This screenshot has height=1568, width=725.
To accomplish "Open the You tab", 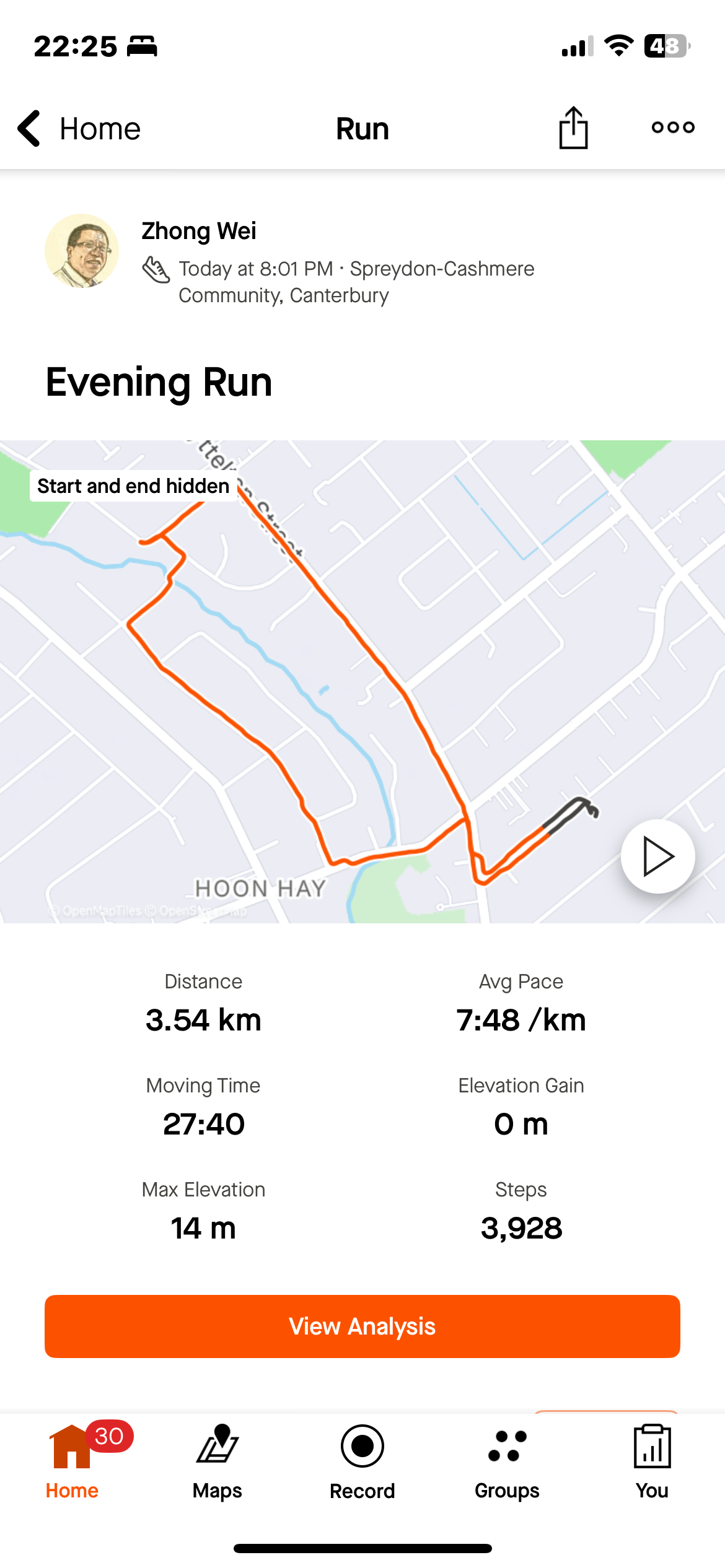I will coord(652,1460).
